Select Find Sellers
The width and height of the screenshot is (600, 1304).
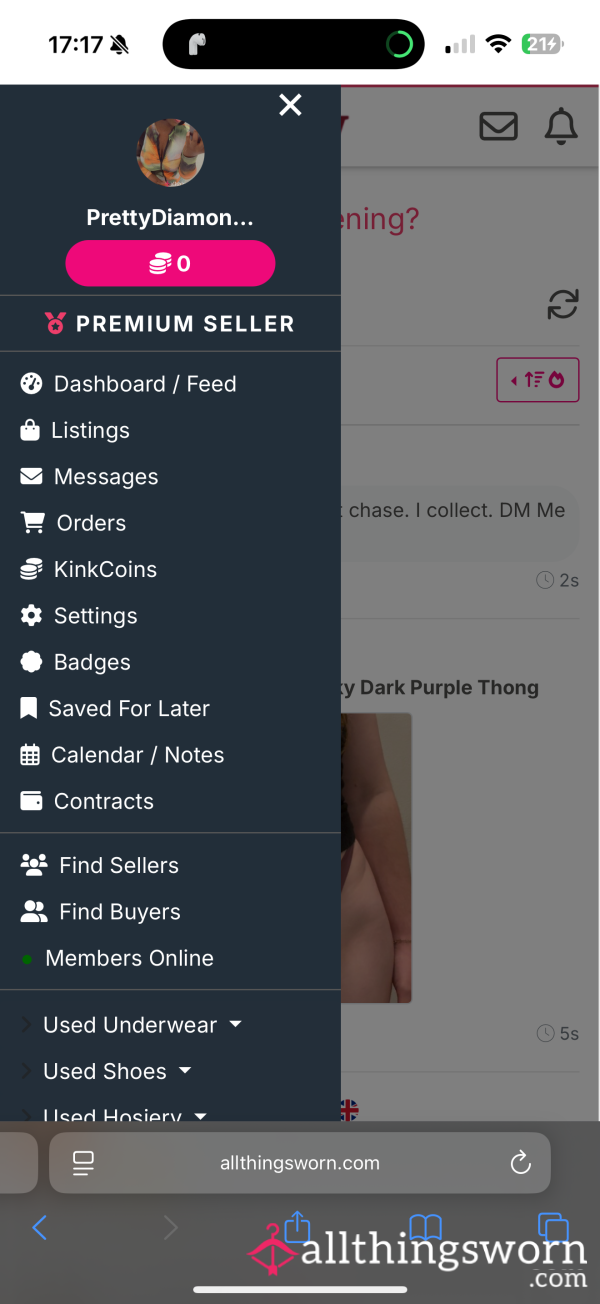170,865
